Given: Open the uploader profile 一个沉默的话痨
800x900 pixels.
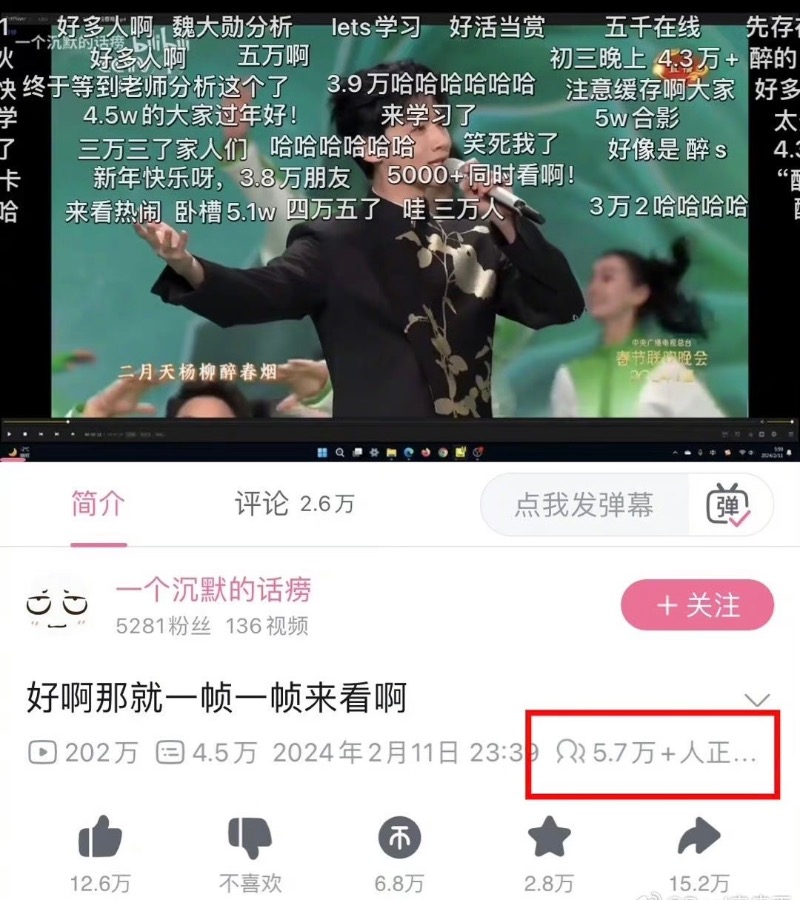Looking at the screenshot, I should point(212,591).
